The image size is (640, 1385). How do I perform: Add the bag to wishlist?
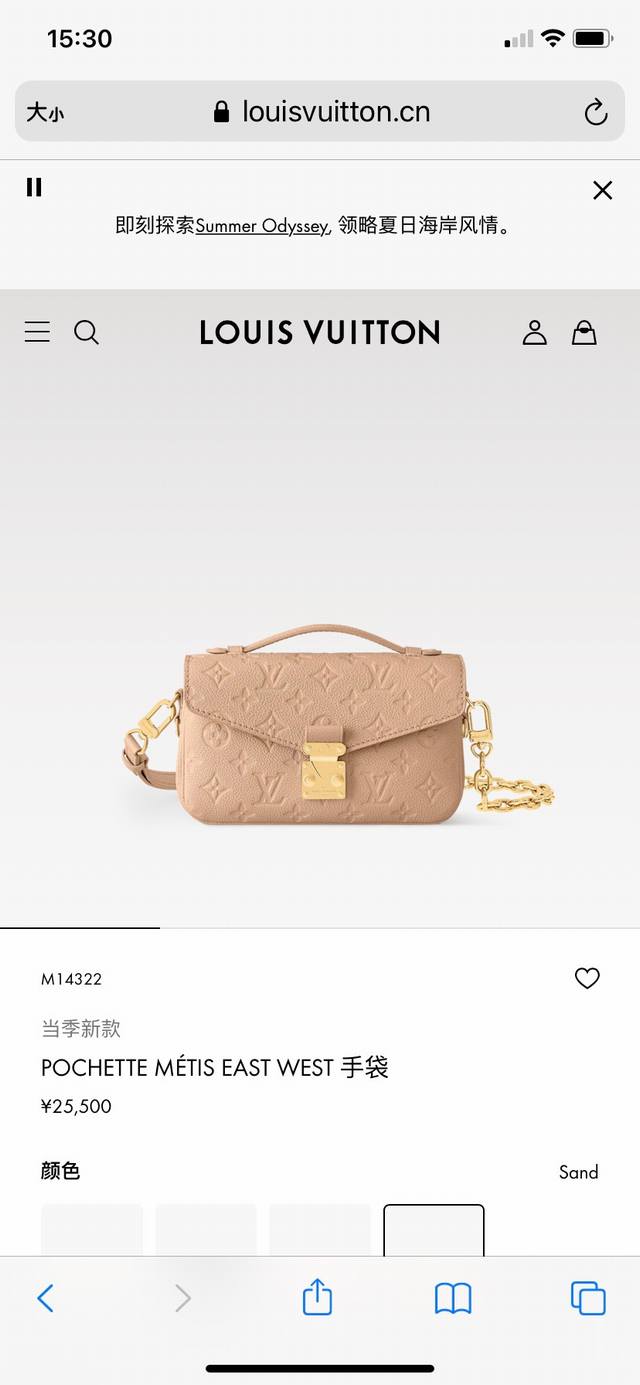pyautogui.click(x=587, y=978)
